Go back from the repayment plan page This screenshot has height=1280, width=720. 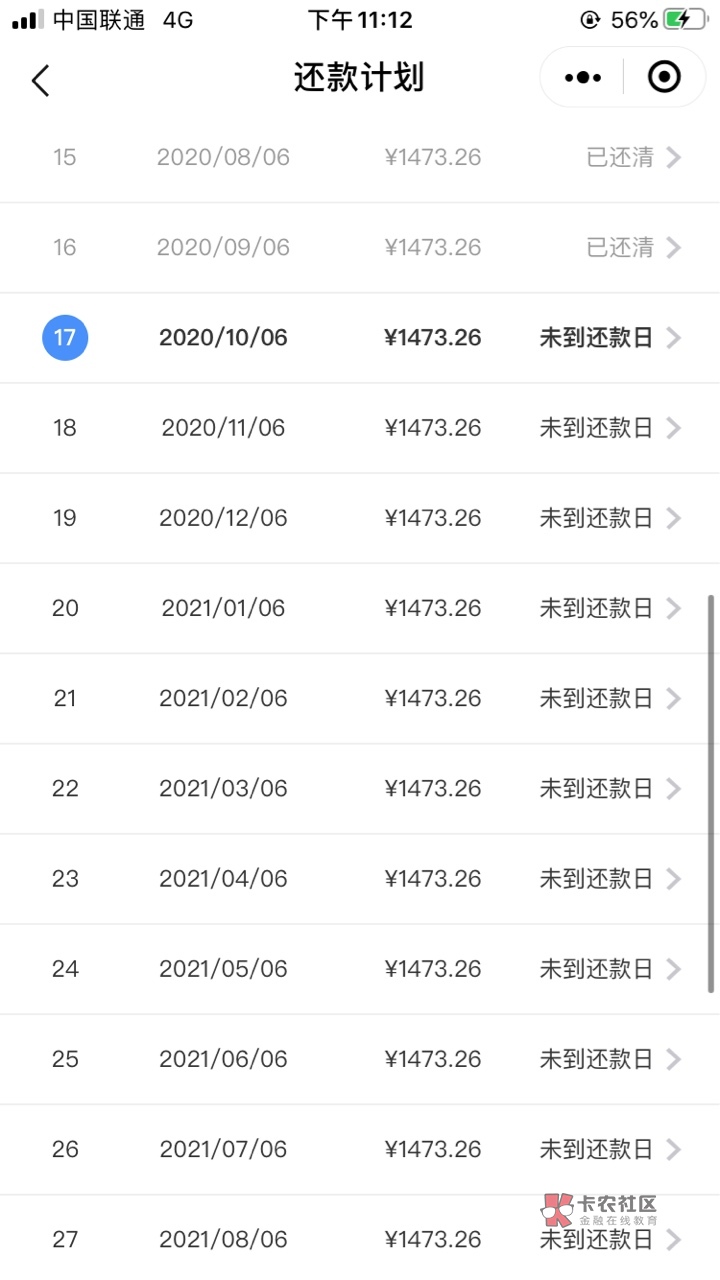pos(40,79)
